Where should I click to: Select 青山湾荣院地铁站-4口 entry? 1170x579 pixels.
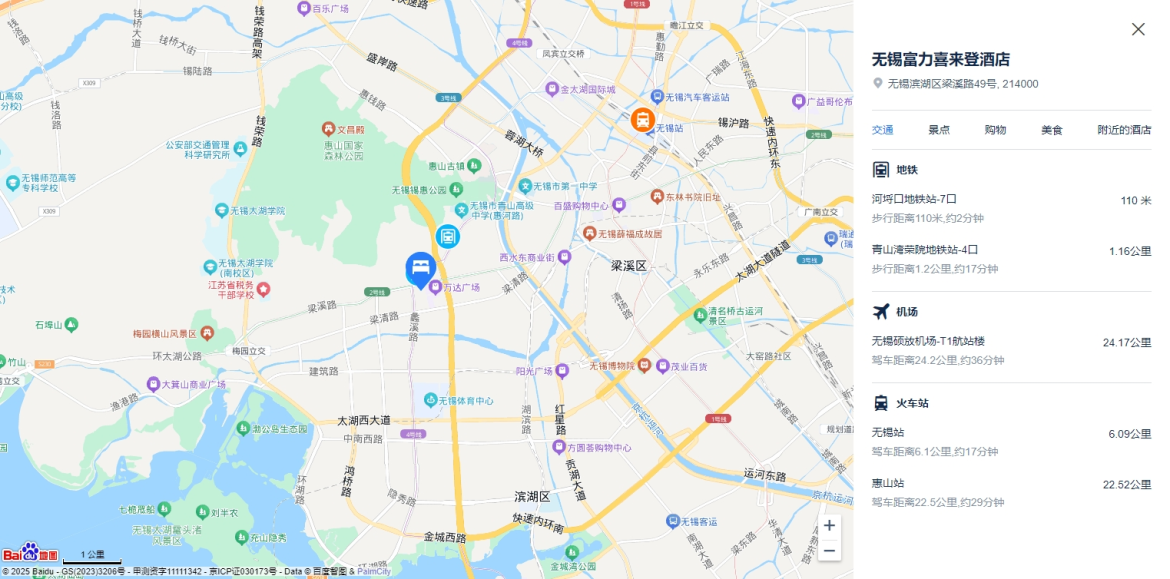[x=925, y=250]
